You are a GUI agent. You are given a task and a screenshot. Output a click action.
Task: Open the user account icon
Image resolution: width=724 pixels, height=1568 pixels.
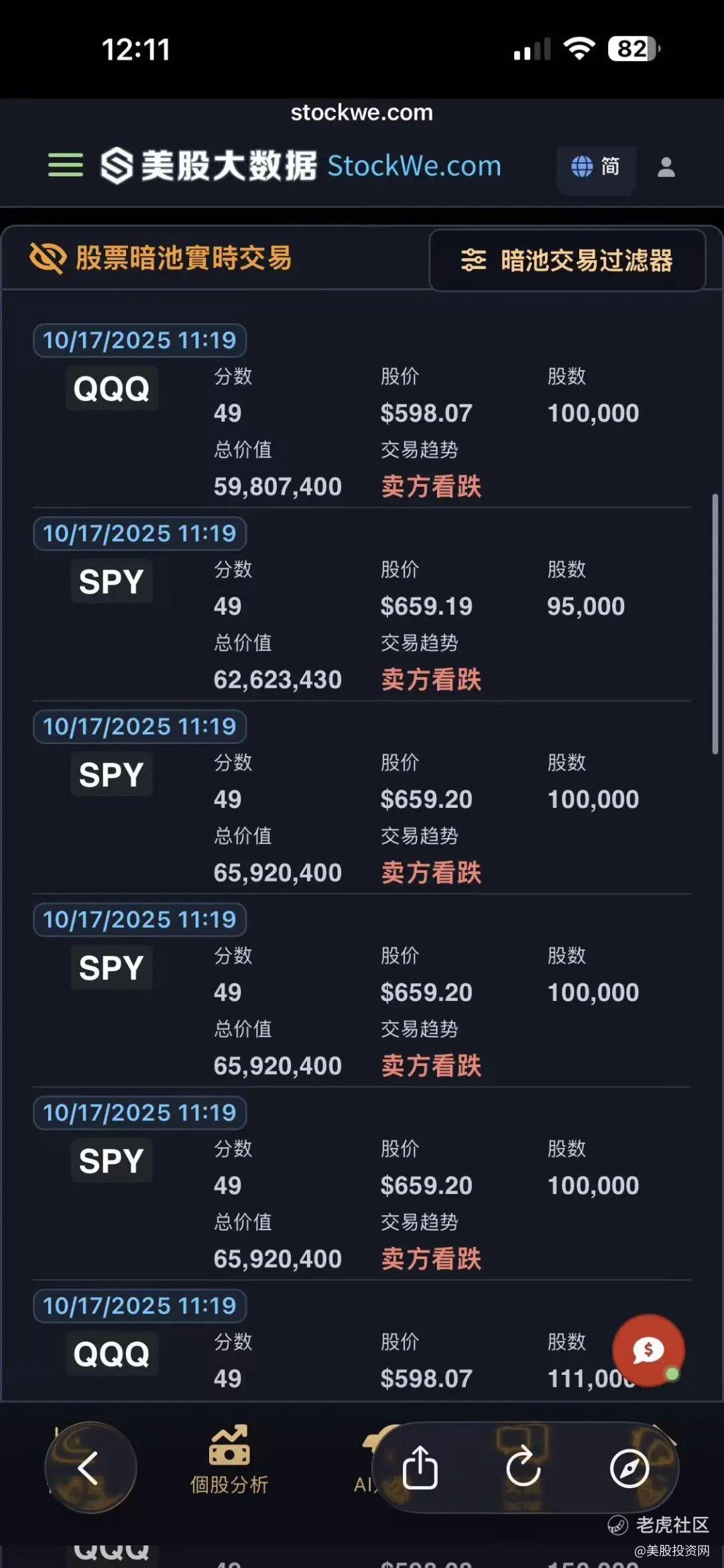(x=666, y=167)
